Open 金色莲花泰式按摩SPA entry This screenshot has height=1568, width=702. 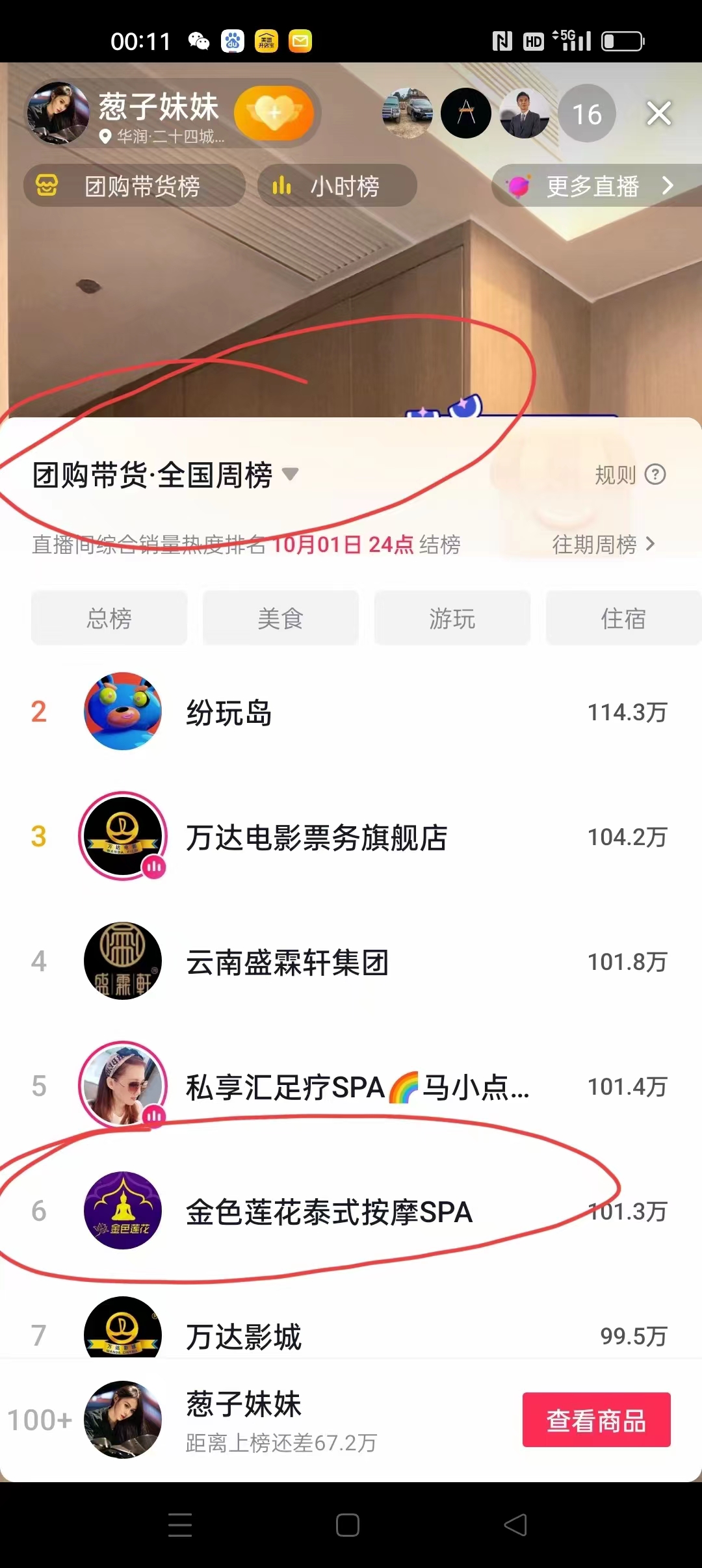click(351, 1211)
